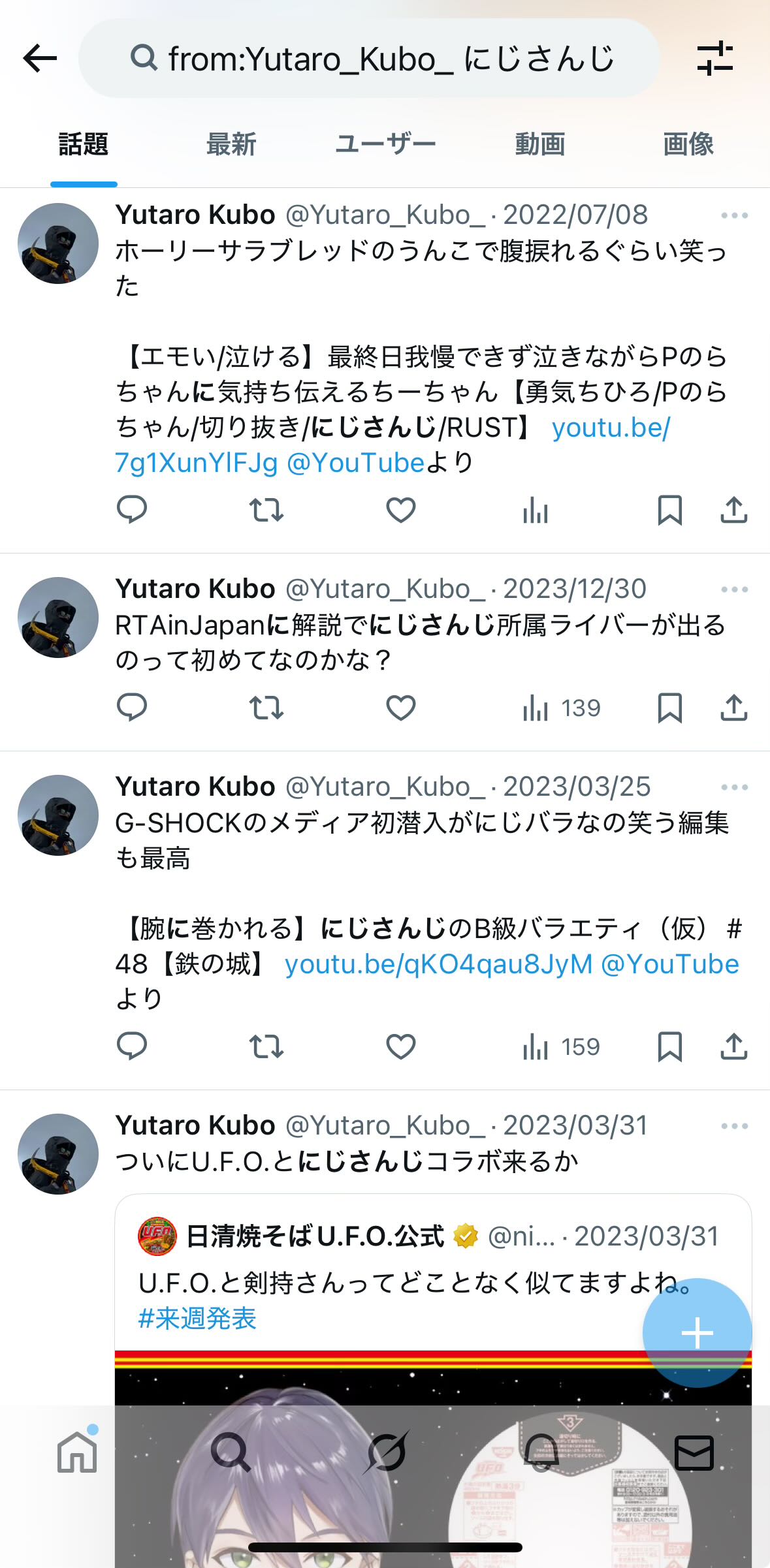Open the search filter settings

(x=714, y=59)
